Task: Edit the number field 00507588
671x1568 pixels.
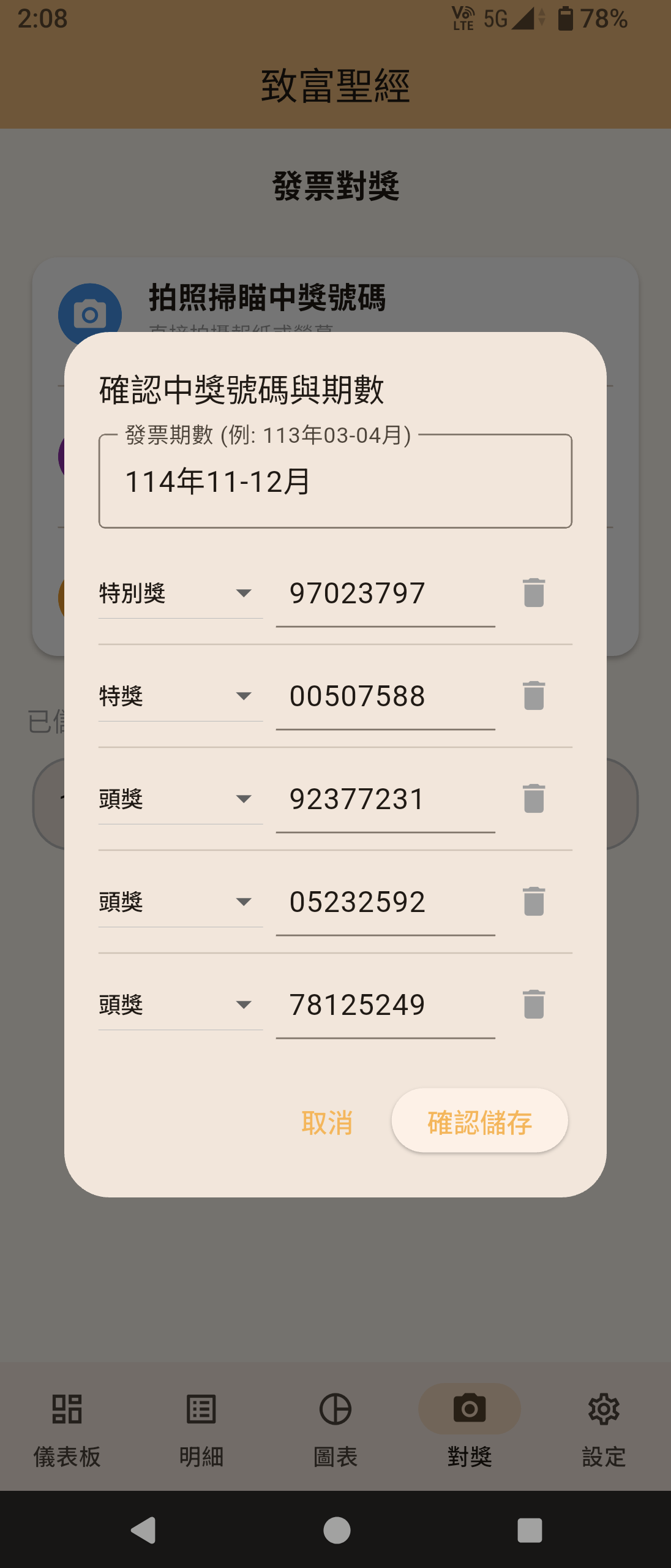Action: click(385, 696)
